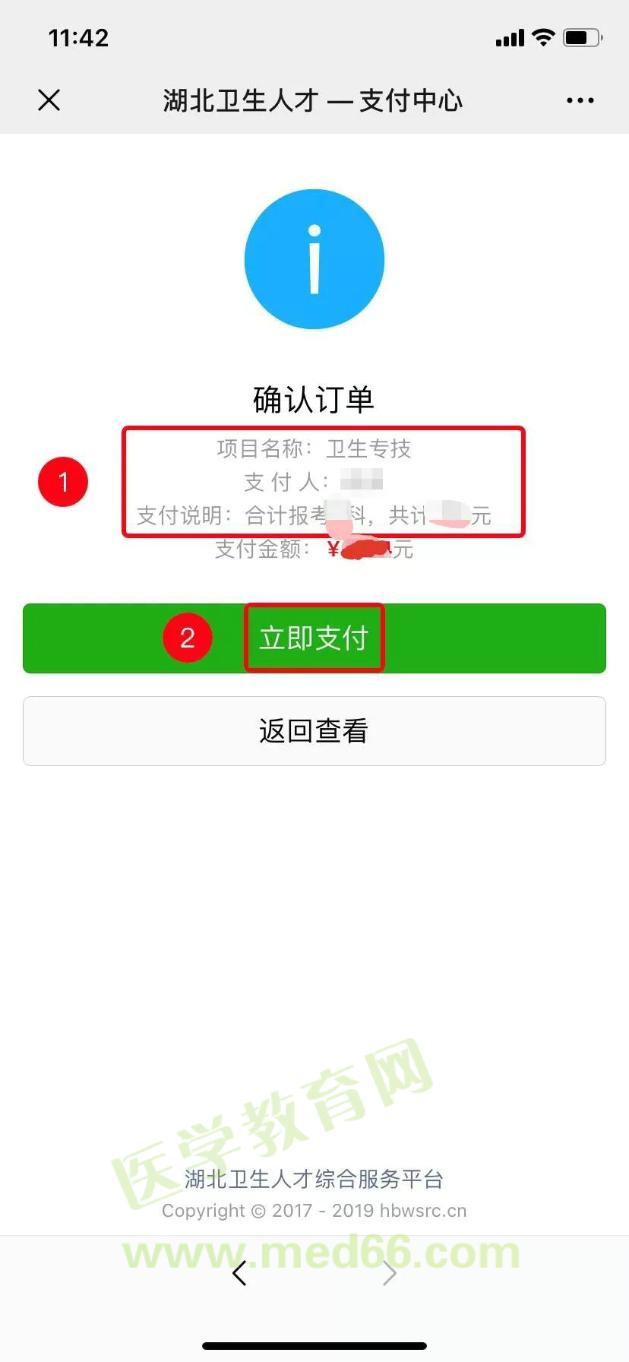Tap 立即支付 to pay now
The width and height of the screenshot is (629, 1362).
tap(314, 638)
